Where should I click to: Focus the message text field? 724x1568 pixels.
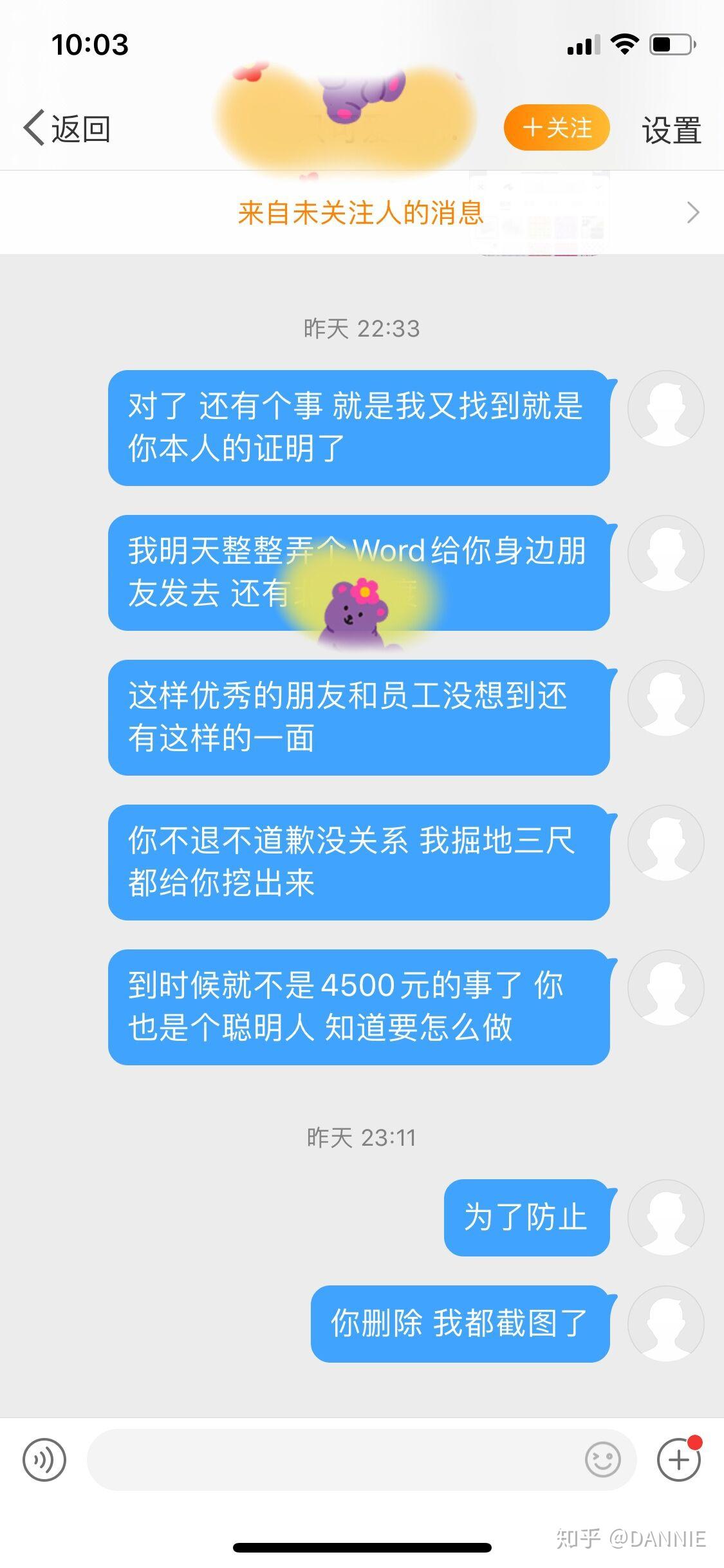click(x=335, y=1460)
